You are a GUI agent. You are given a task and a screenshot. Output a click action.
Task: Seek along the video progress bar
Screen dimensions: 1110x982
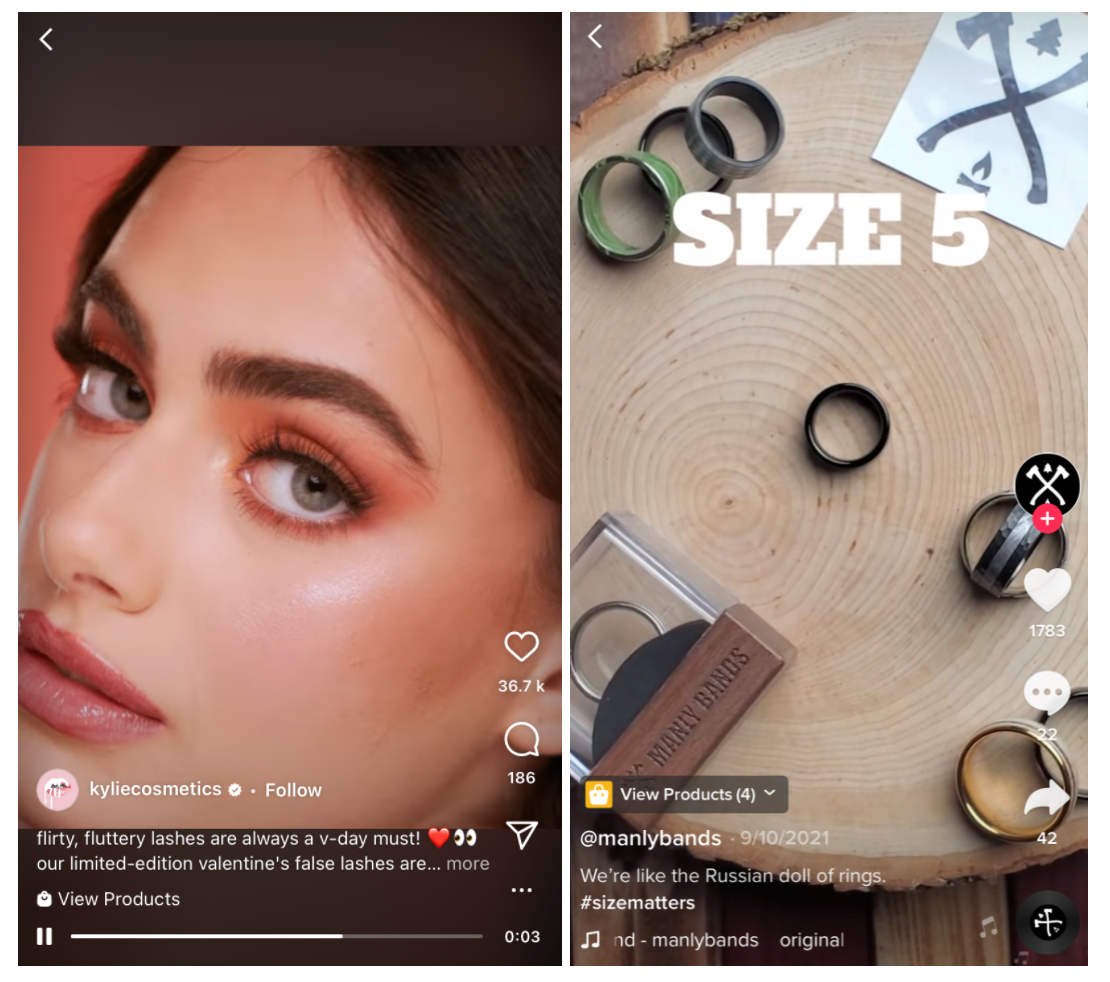tap(276, 937)
